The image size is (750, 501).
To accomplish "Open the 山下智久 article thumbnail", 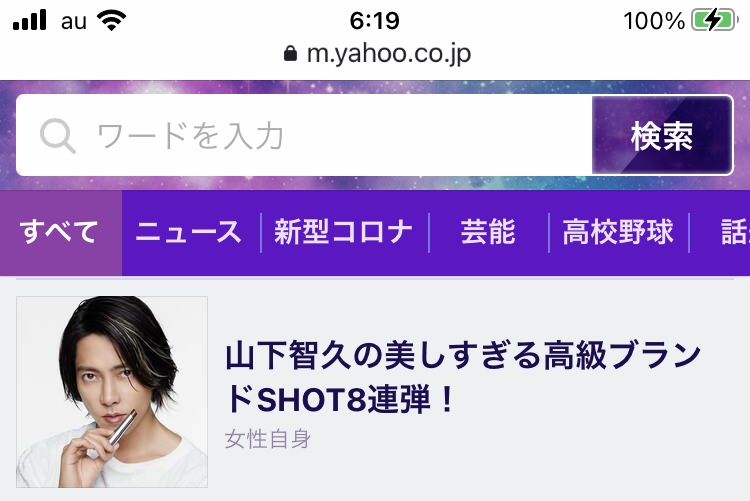I will point(112,392).
